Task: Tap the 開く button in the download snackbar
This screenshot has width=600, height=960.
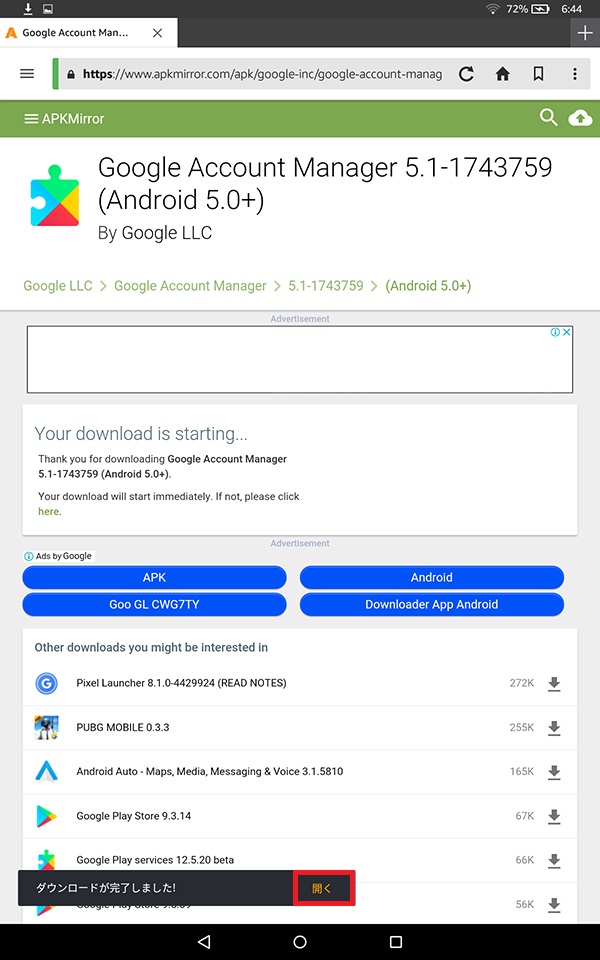Action: [x=323, y=888]
